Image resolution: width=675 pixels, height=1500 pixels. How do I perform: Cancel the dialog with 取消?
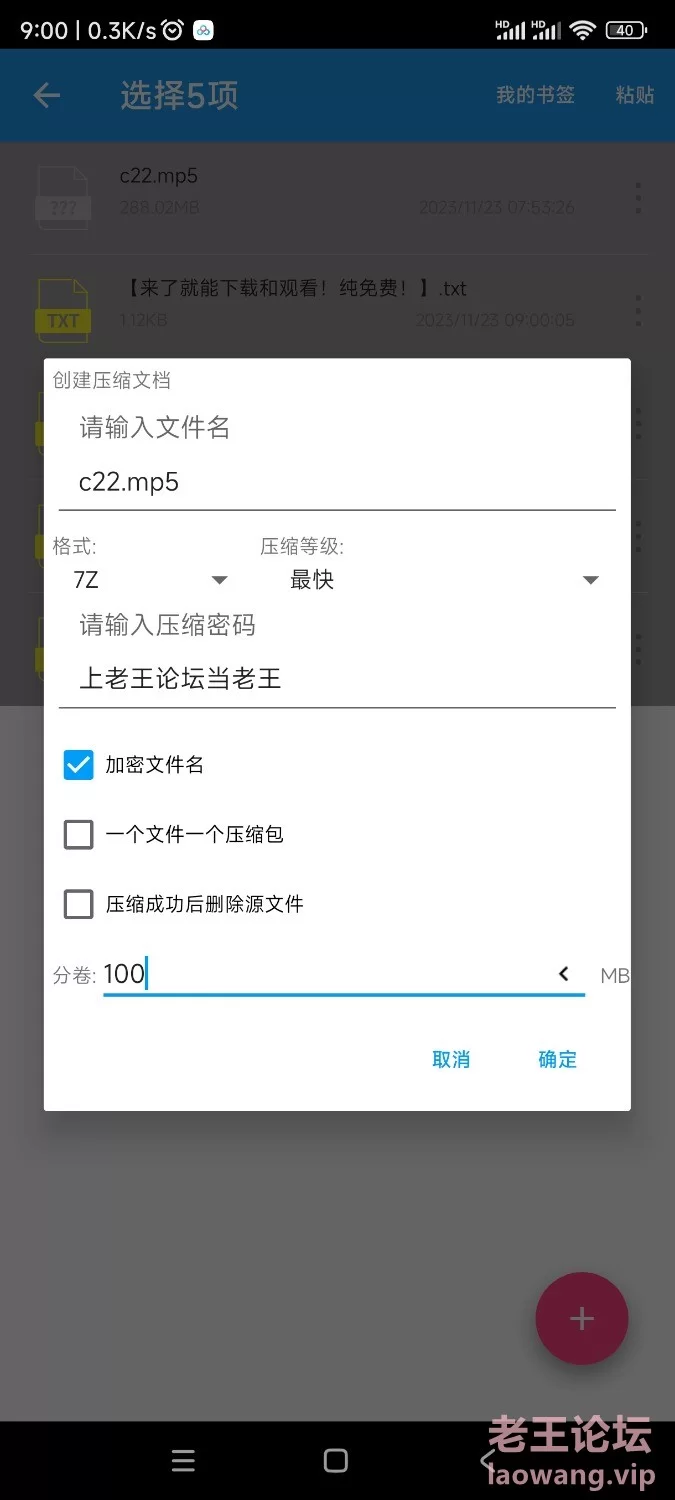click(451, 1060)
